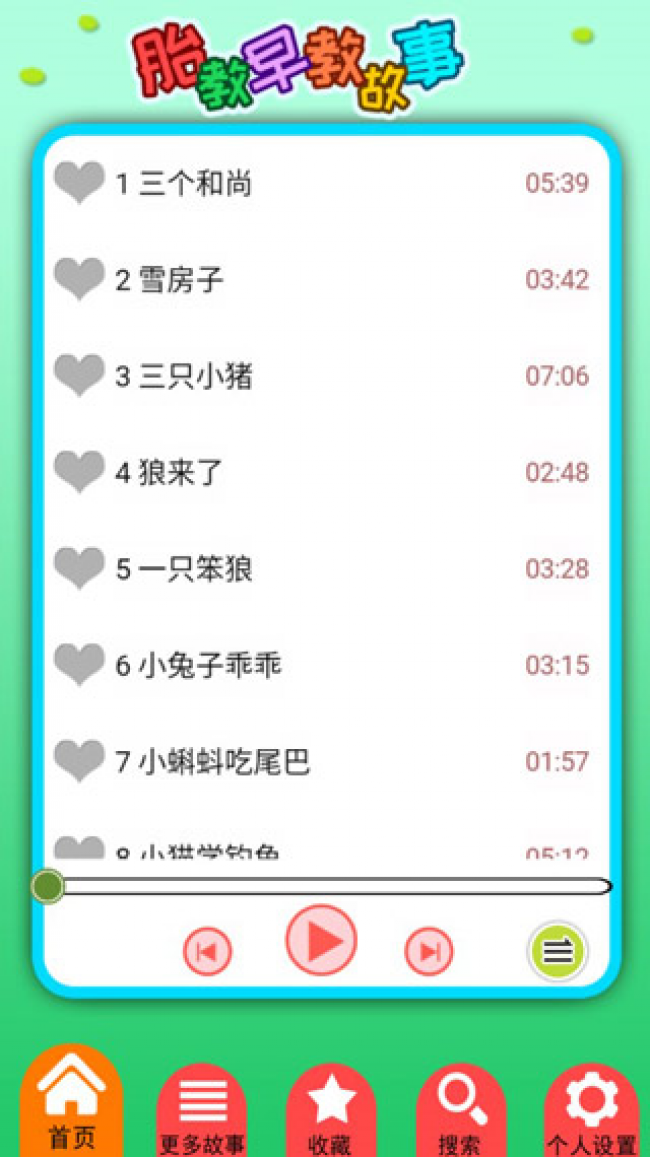Play story 5 一只笨狼
This screenshot has width=650, height=1157.
point(326,569)
